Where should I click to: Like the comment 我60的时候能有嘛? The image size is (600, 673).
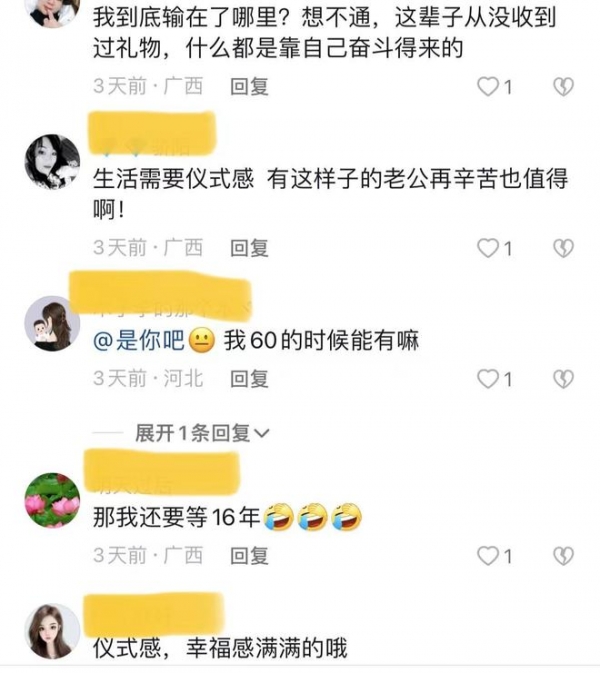(487, 379)
